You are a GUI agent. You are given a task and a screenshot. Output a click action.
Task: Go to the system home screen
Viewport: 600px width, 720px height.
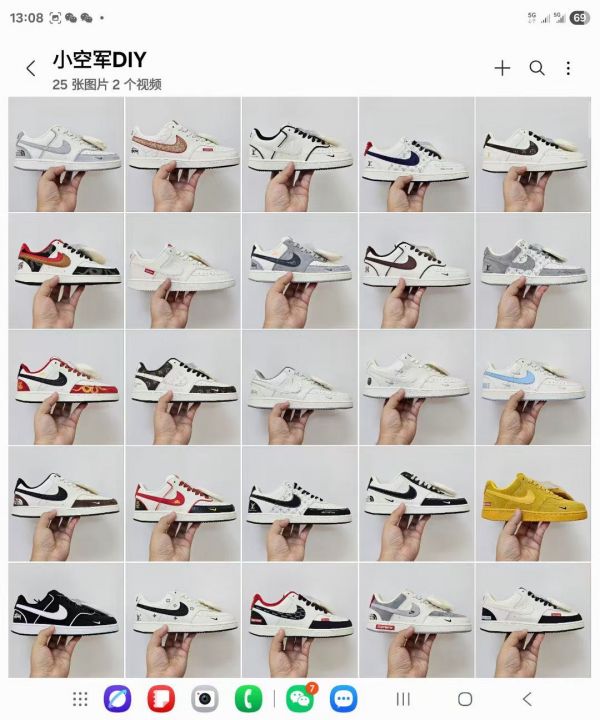point(464,698)
